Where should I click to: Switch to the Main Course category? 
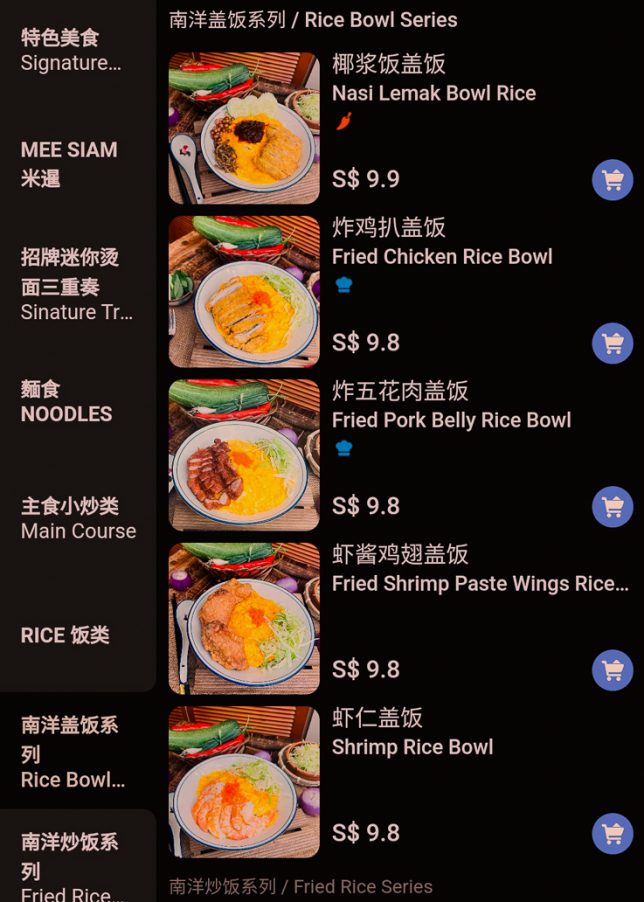coord(78,518)
